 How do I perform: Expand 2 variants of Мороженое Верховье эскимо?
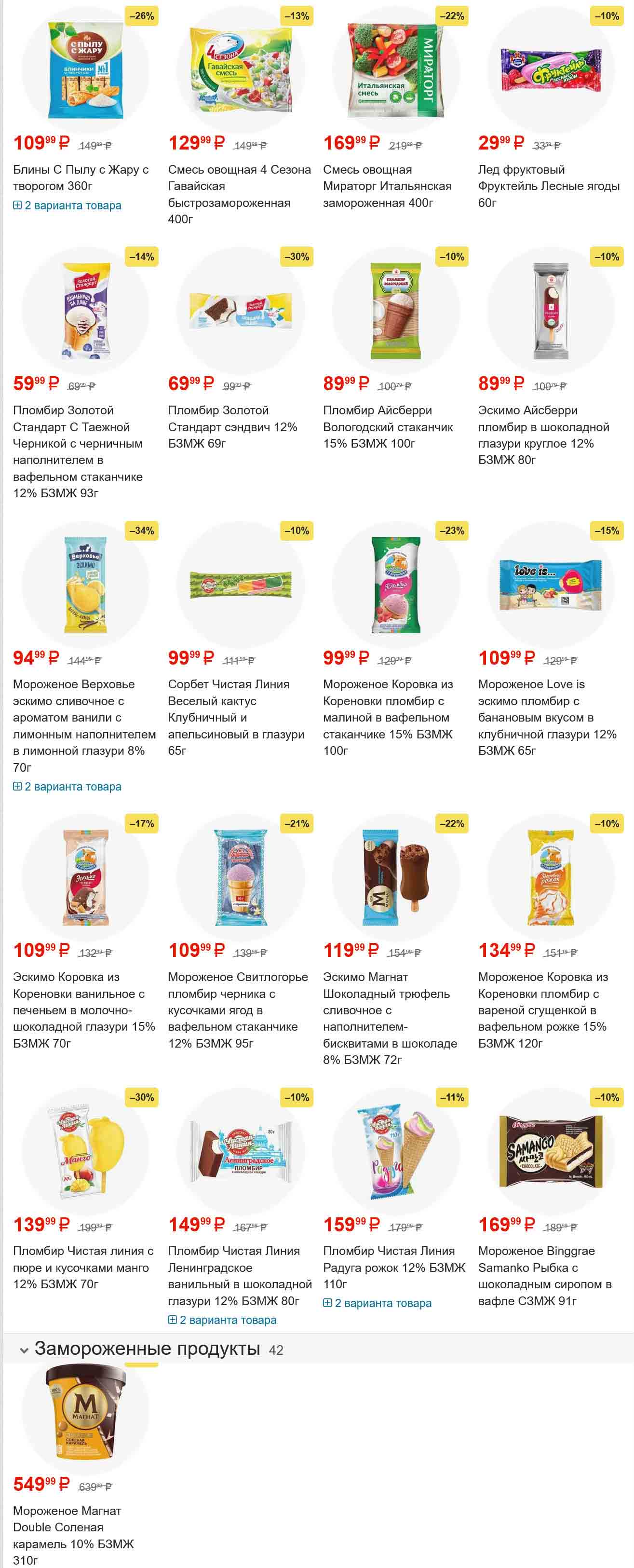pos(67,787)
